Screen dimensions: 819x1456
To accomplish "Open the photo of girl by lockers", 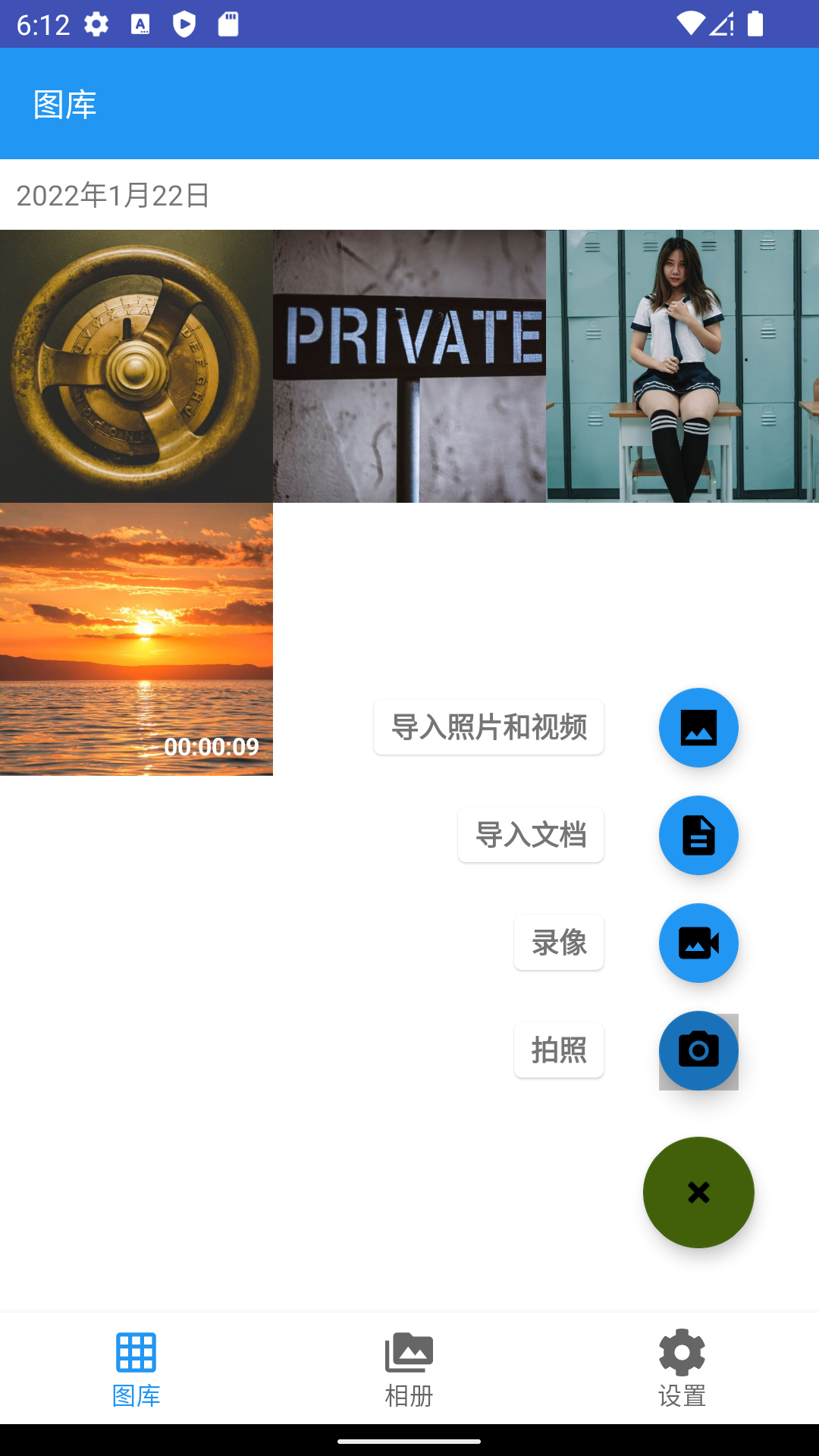I will tap(682, 366).
